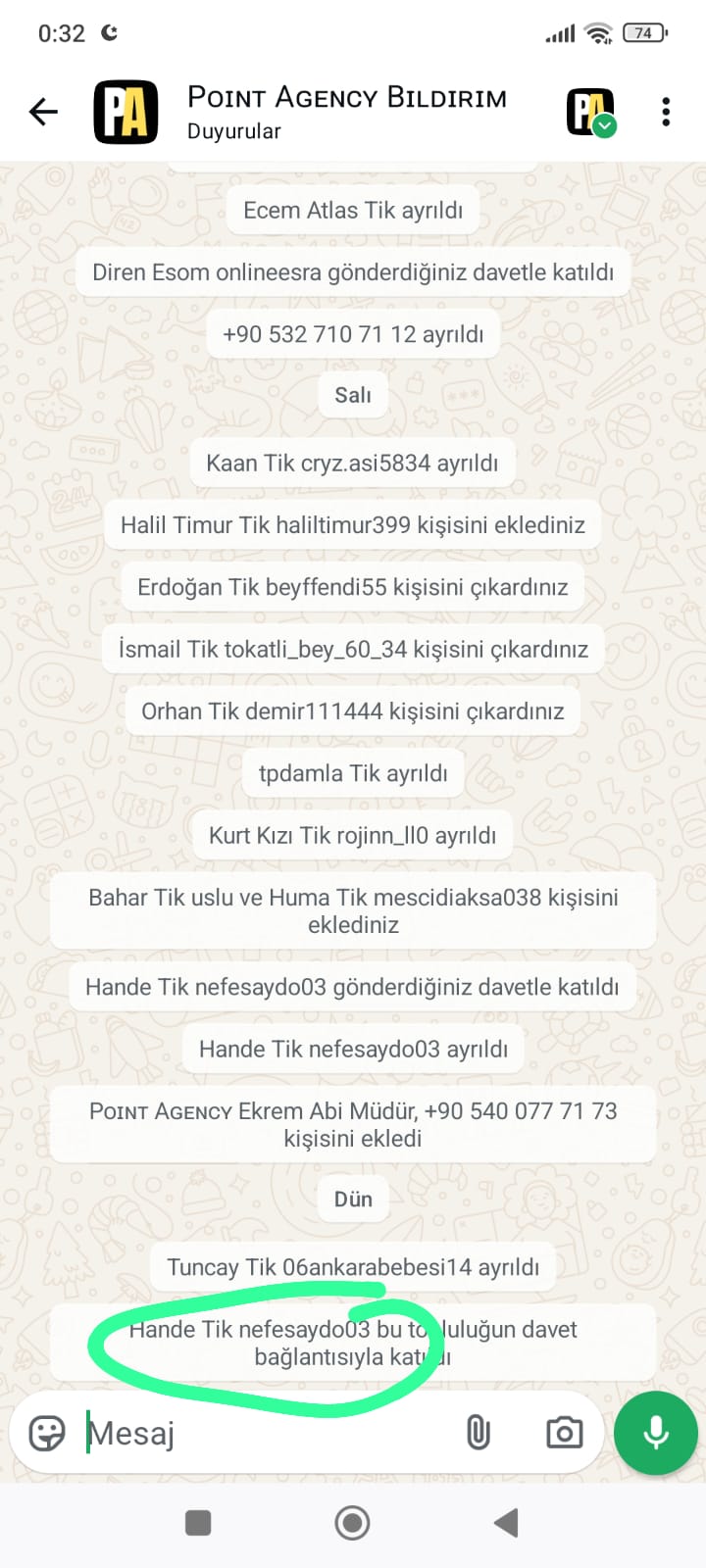Tap the system recent apps square

[198, 1523]
